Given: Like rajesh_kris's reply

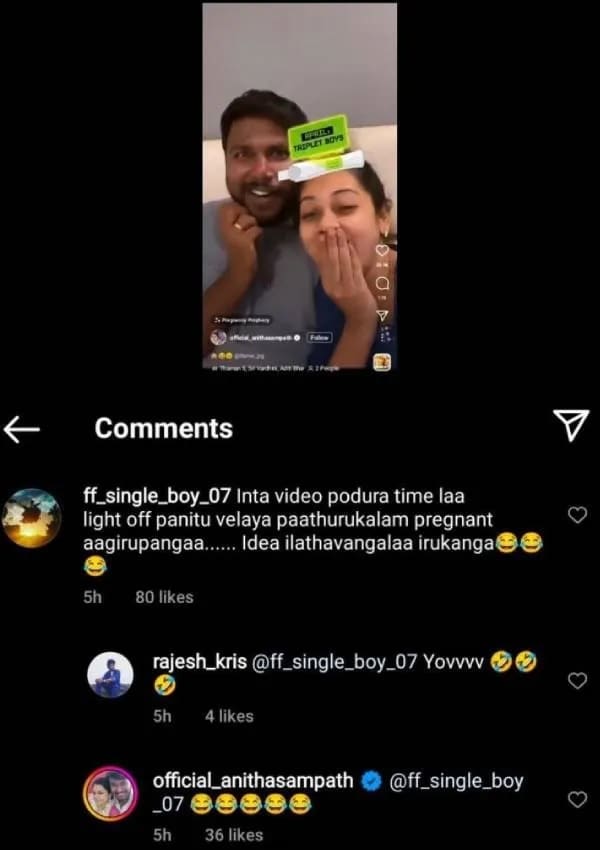Looking at the screenshot, I should [577, 680].
